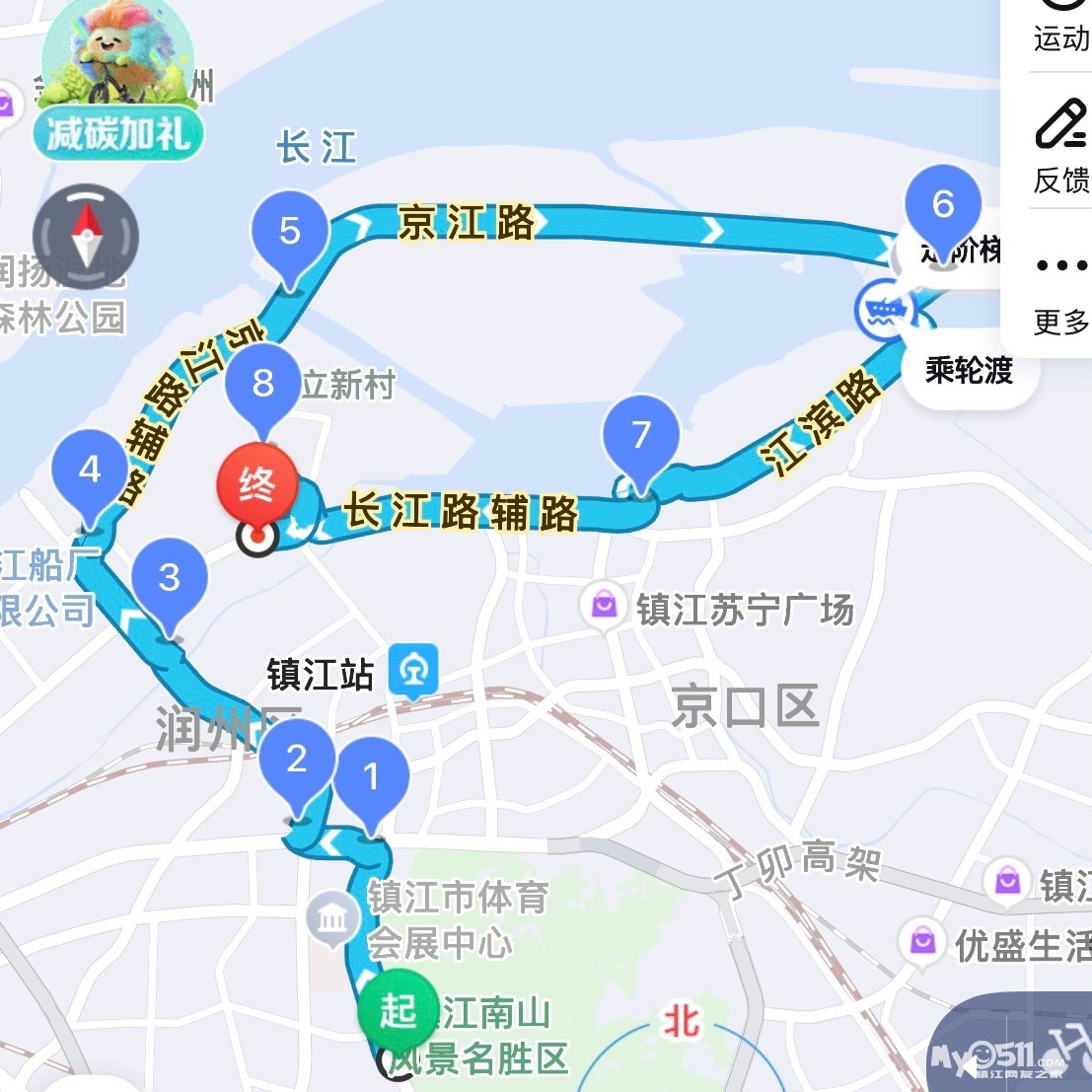Tap waypoint marker 7 on the route

[641, 434]
